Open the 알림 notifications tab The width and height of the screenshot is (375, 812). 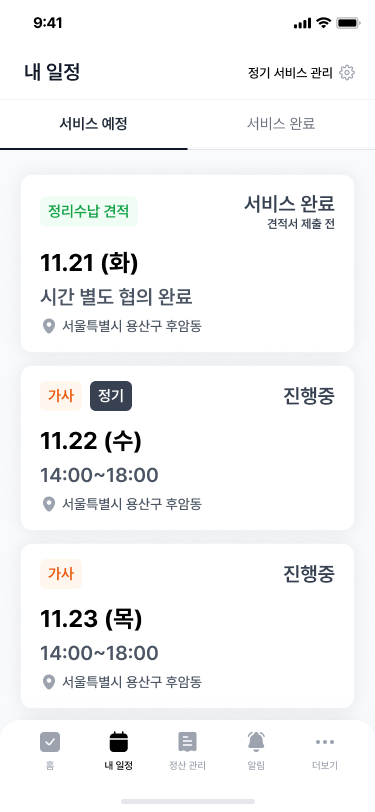coord(256,750)
